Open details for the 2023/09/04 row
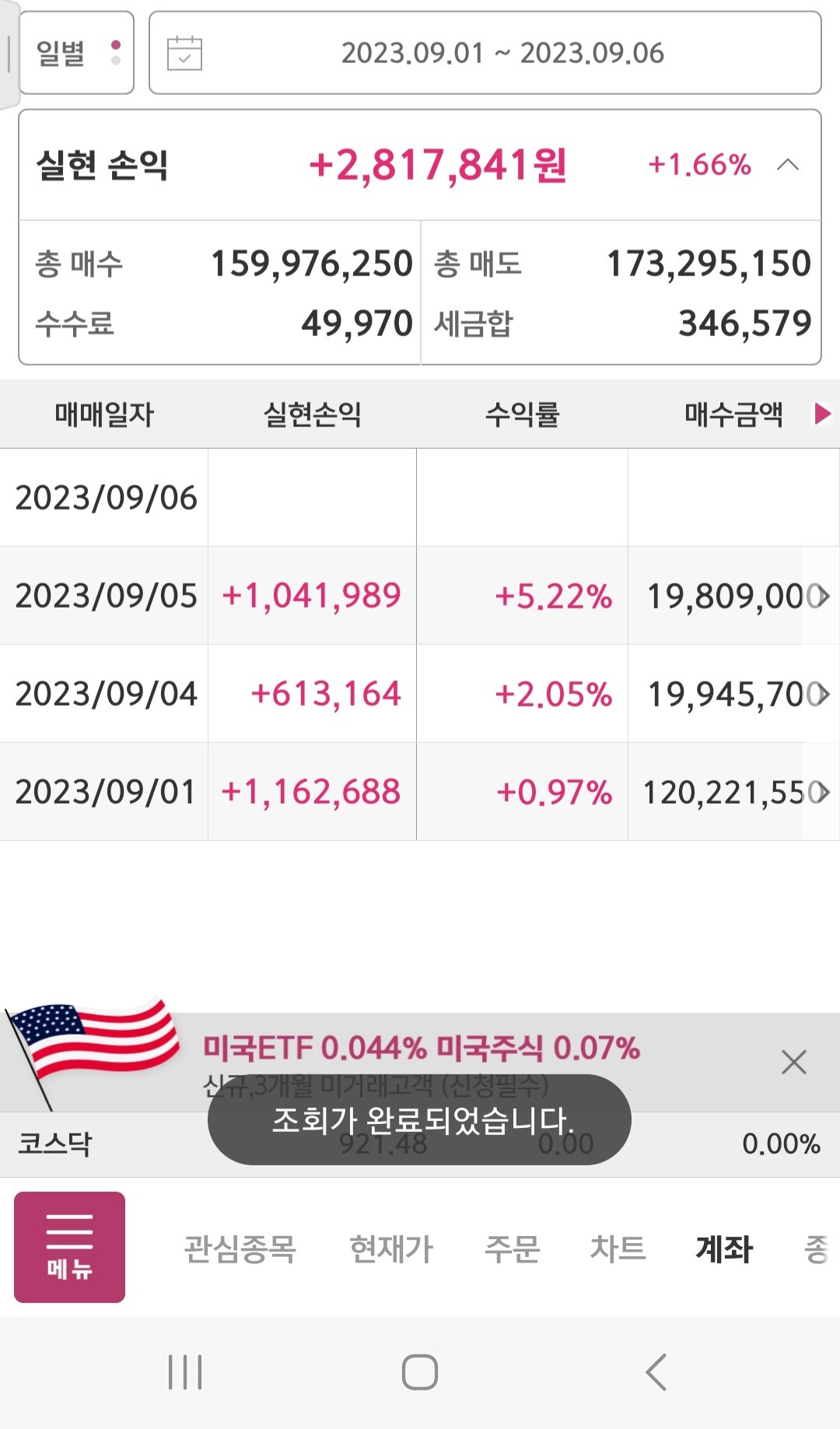This screenshot has width=840, height=1429. (x=420, y=694)
